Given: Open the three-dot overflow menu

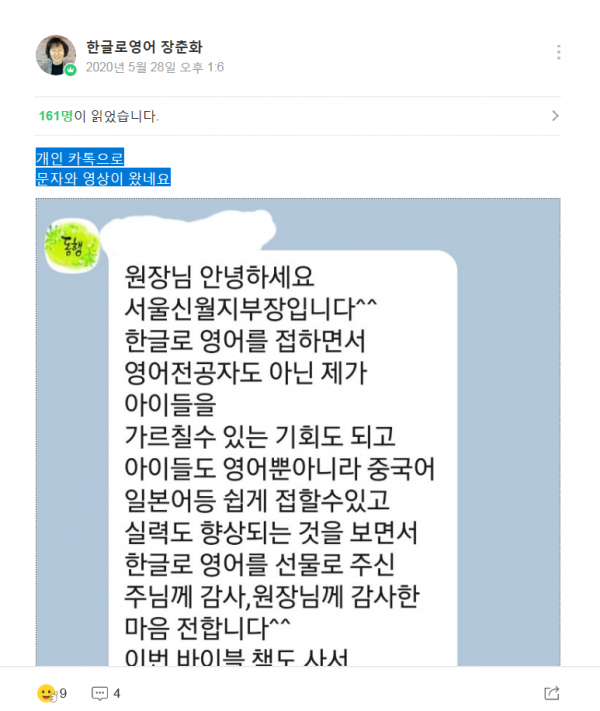Looking at the screenshot, I should tap(558, 53).
